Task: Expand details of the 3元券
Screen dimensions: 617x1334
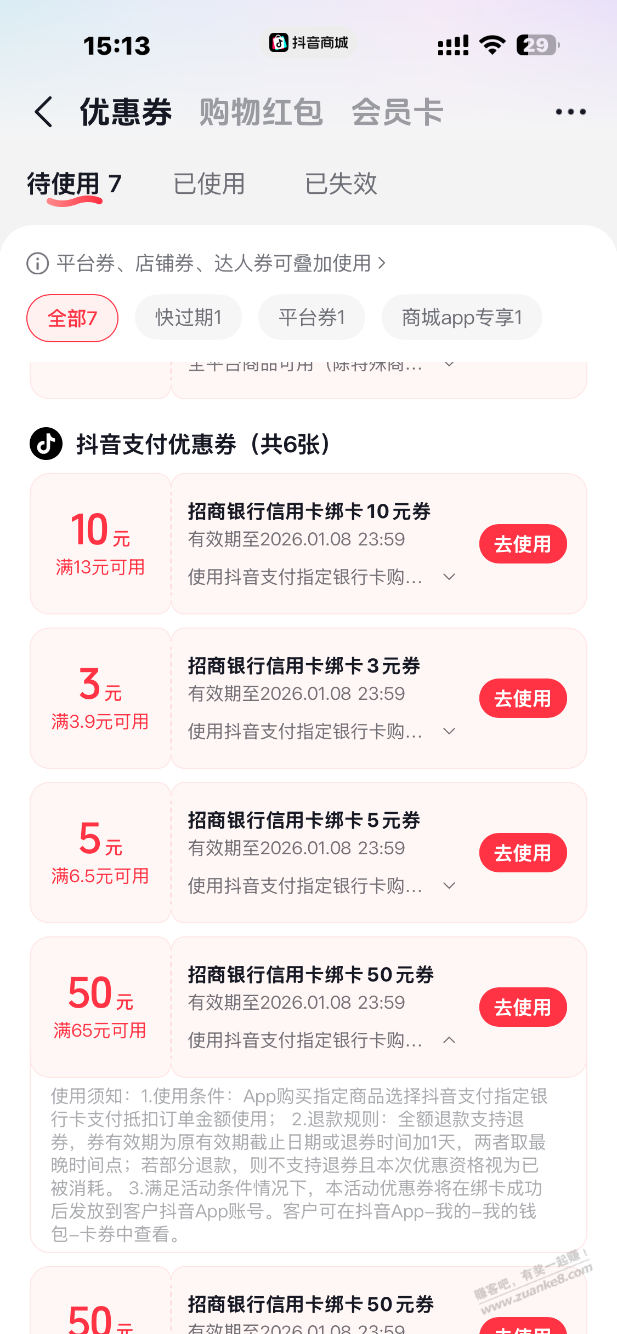Action: click(449, 732)
